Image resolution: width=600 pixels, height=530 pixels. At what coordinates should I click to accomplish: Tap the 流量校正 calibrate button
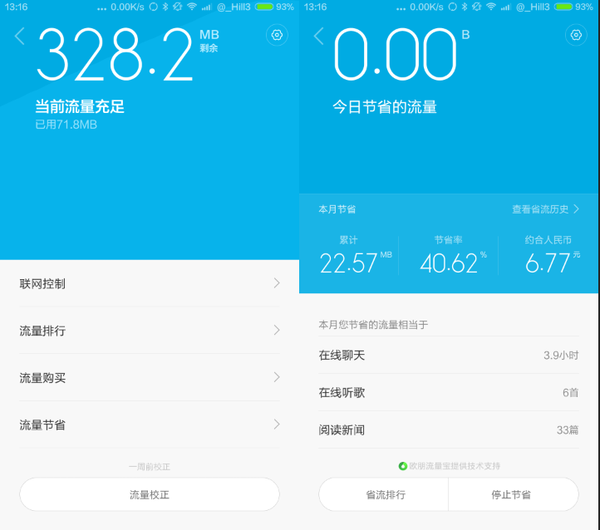point(149,494)
